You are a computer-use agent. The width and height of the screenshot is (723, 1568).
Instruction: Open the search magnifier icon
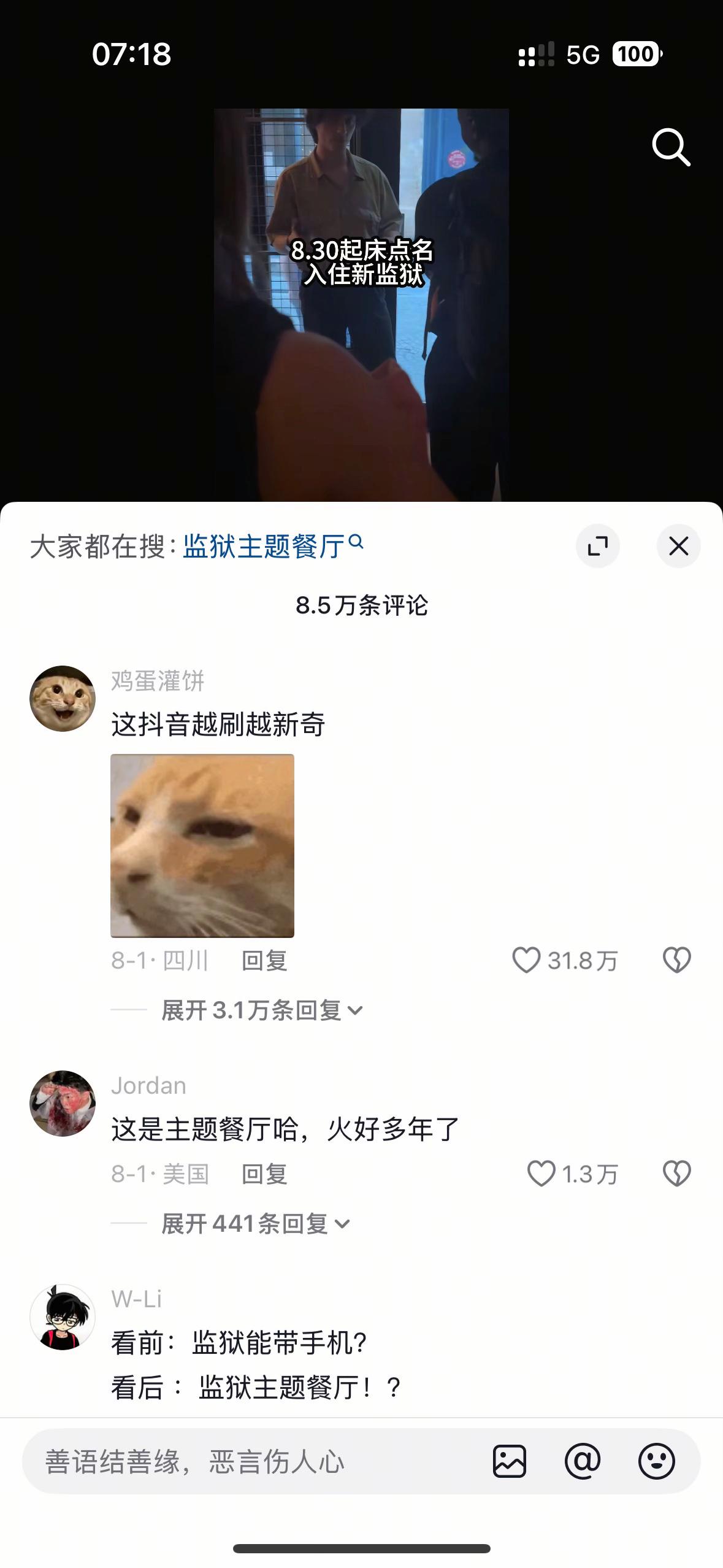673,146
